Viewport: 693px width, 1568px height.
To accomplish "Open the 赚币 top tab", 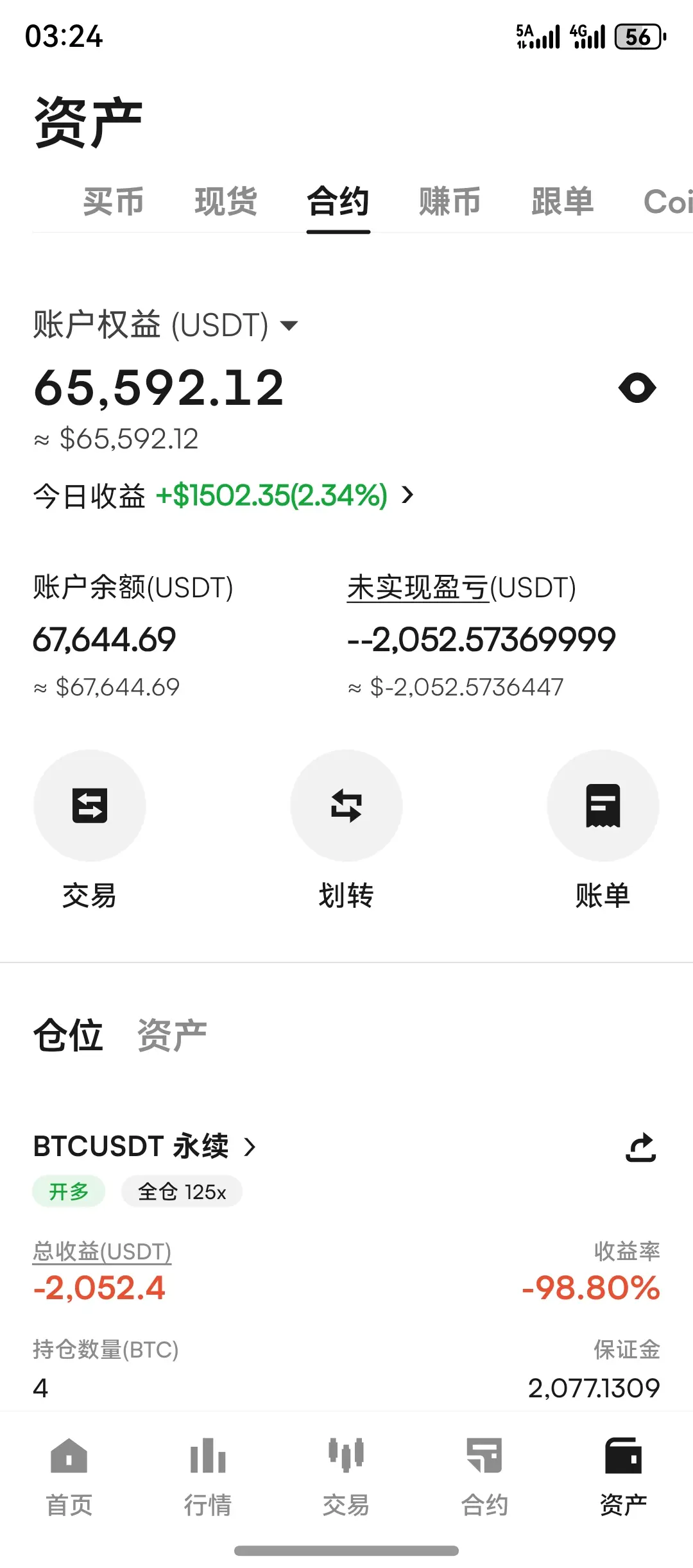I will coord(450,202).
